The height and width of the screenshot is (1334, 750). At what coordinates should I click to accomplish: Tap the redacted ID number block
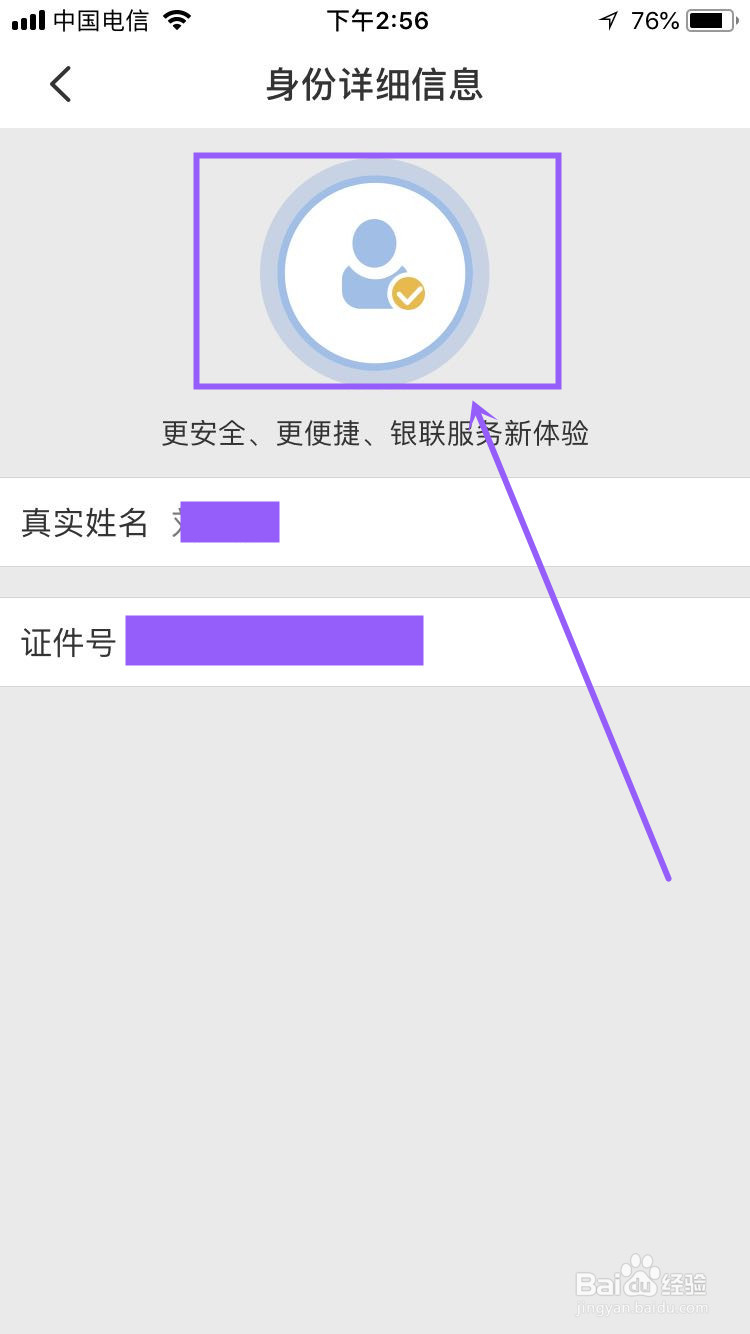(274, 640)
